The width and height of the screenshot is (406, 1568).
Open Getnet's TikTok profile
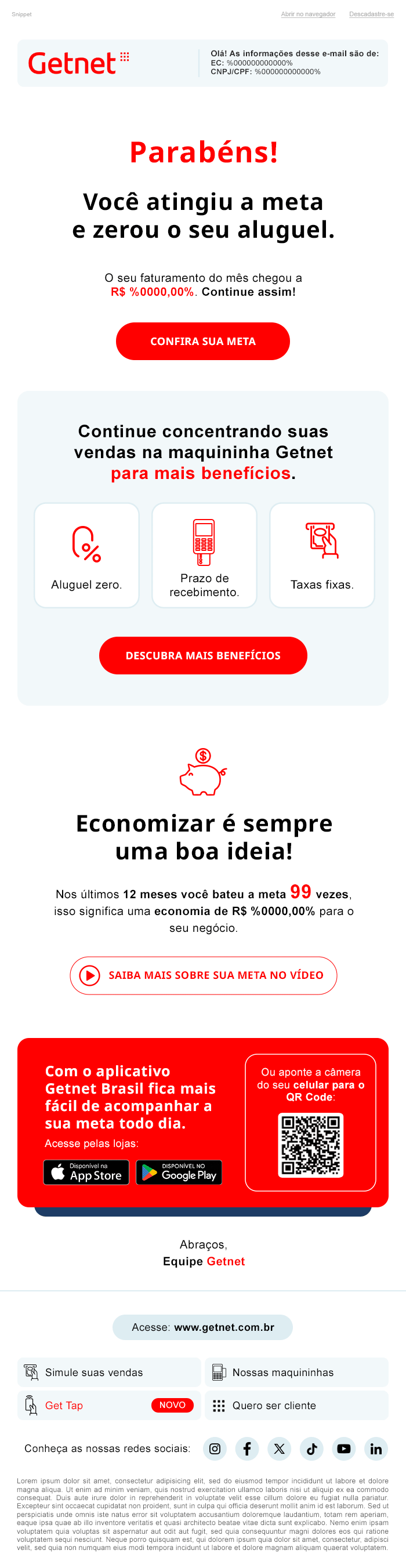pyautogui.click(x=311, y=1449)
